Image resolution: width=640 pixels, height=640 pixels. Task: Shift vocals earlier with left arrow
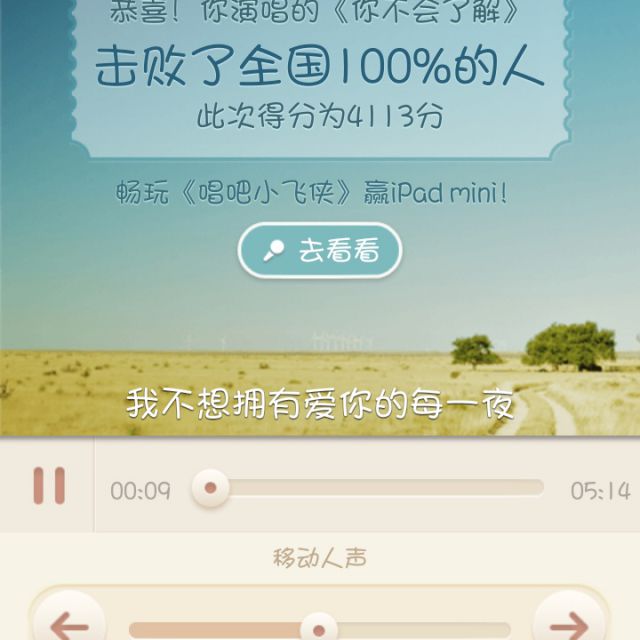point(68,624)
